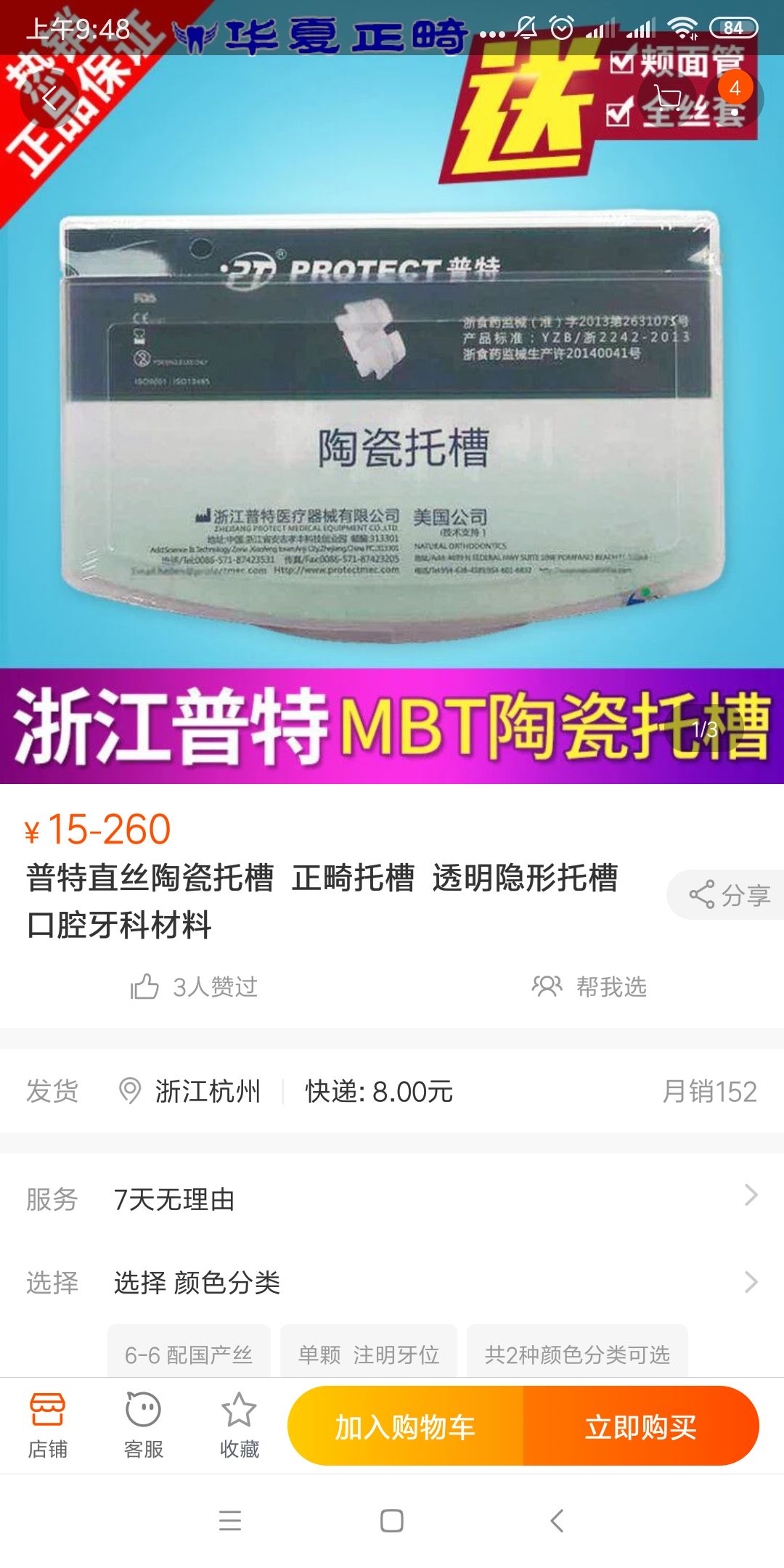The width and height of the screenshot is (784, 1568).
Task: Open 共2种颜色分类可选 chip
Action: 577,1354
